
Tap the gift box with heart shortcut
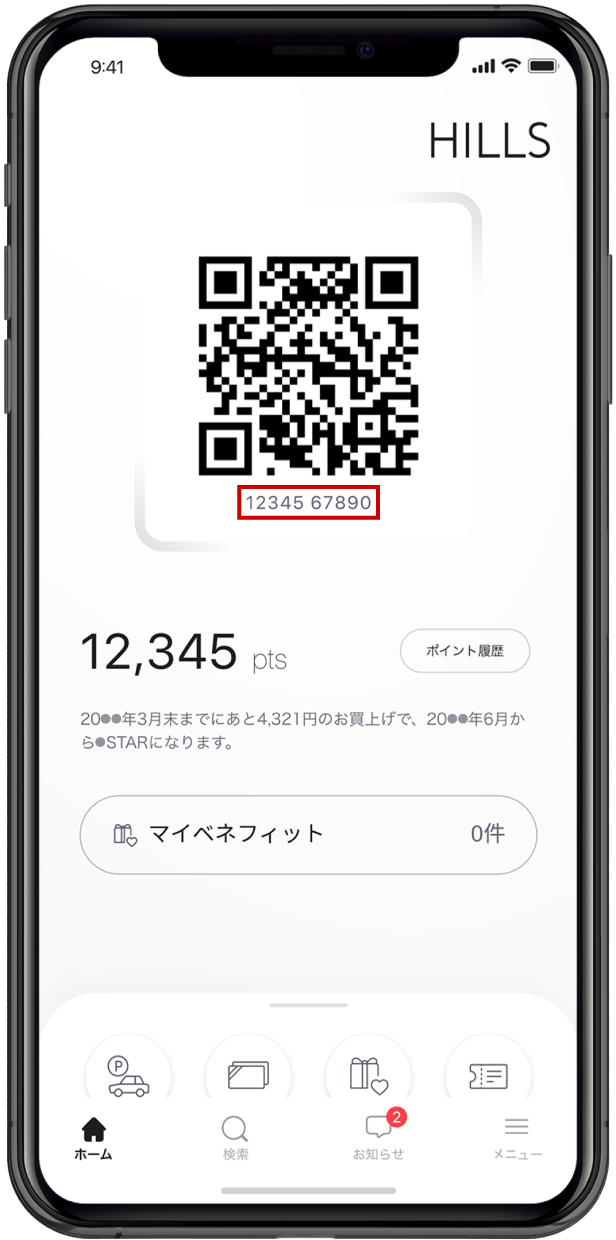coord(368,1074)
